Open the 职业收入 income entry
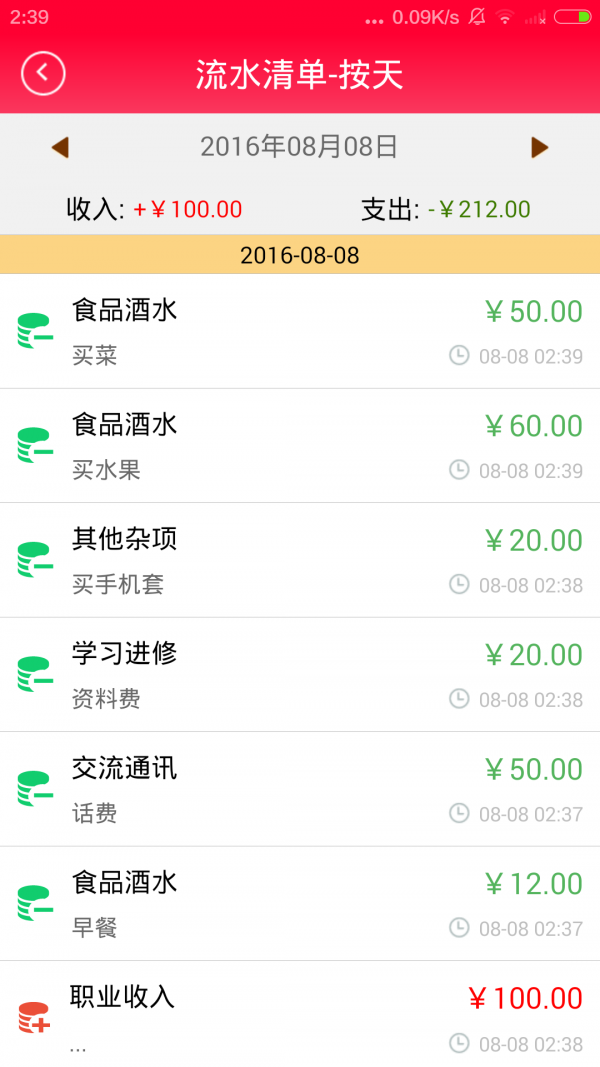 click(300, 1014)
